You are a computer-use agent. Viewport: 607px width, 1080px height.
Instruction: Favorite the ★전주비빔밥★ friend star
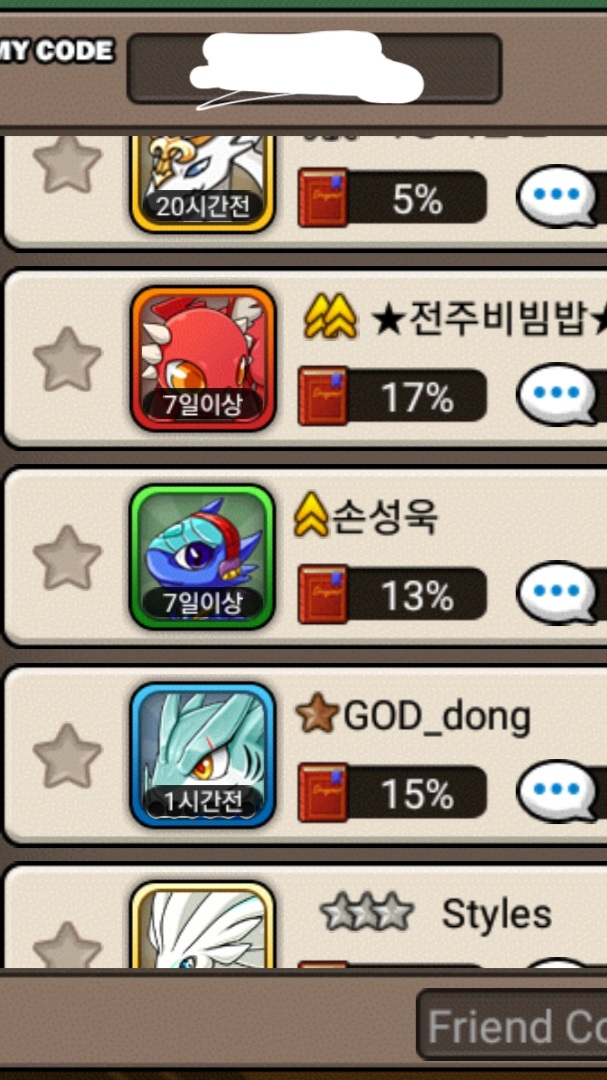point(67,358)
